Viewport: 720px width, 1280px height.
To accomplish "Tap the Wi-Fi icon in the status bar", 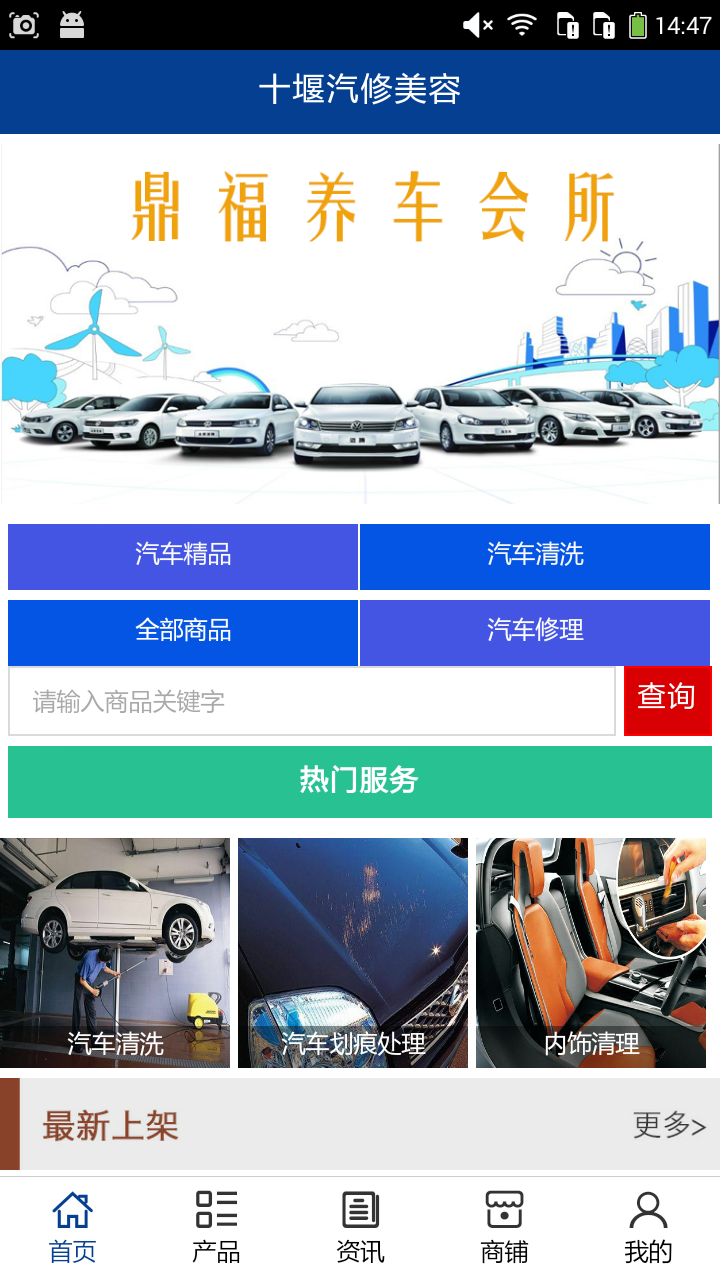I will click(522, 21).
